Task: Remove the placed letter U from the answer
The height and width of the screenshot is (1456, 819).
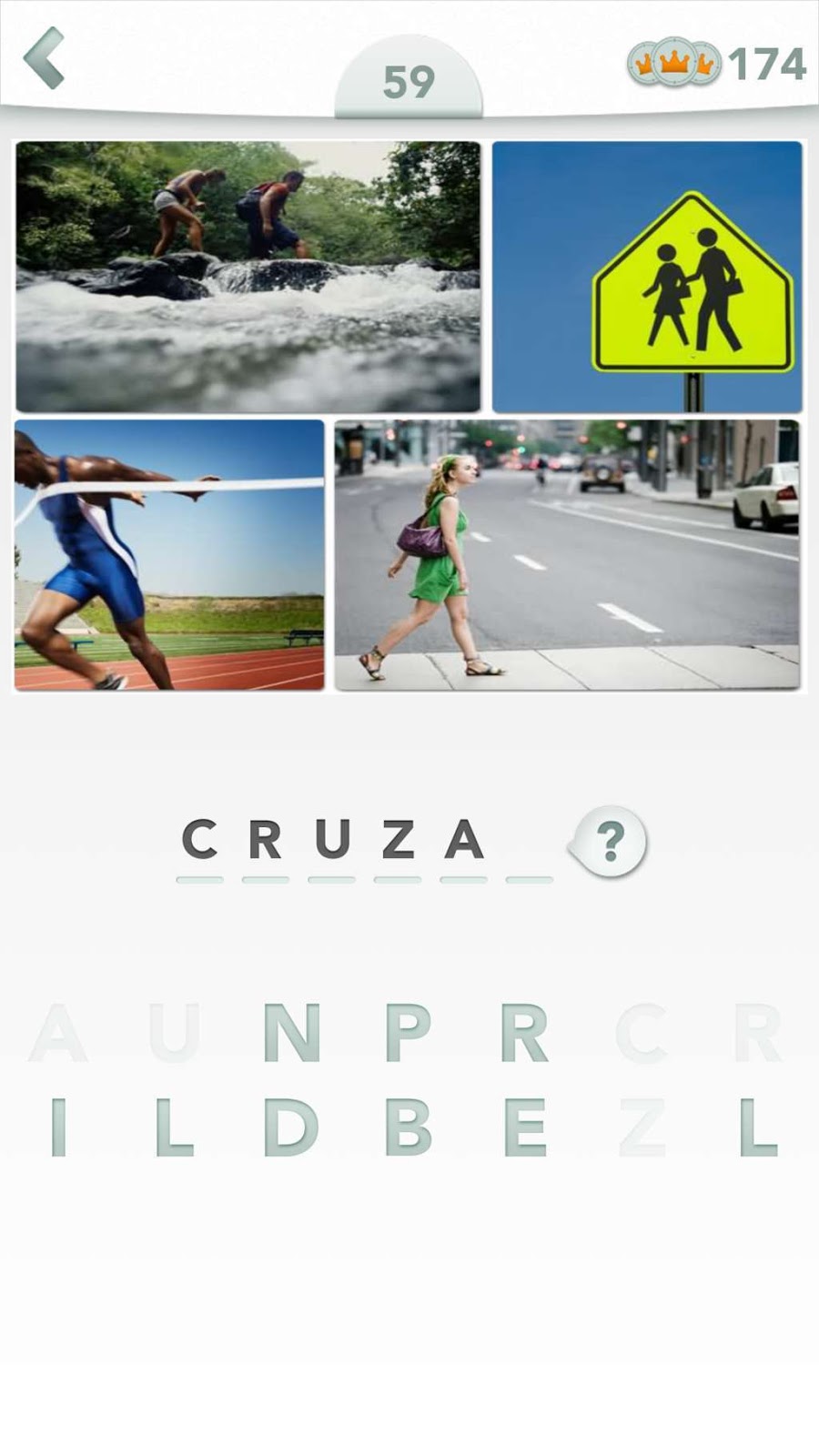Action: point(332,840)
